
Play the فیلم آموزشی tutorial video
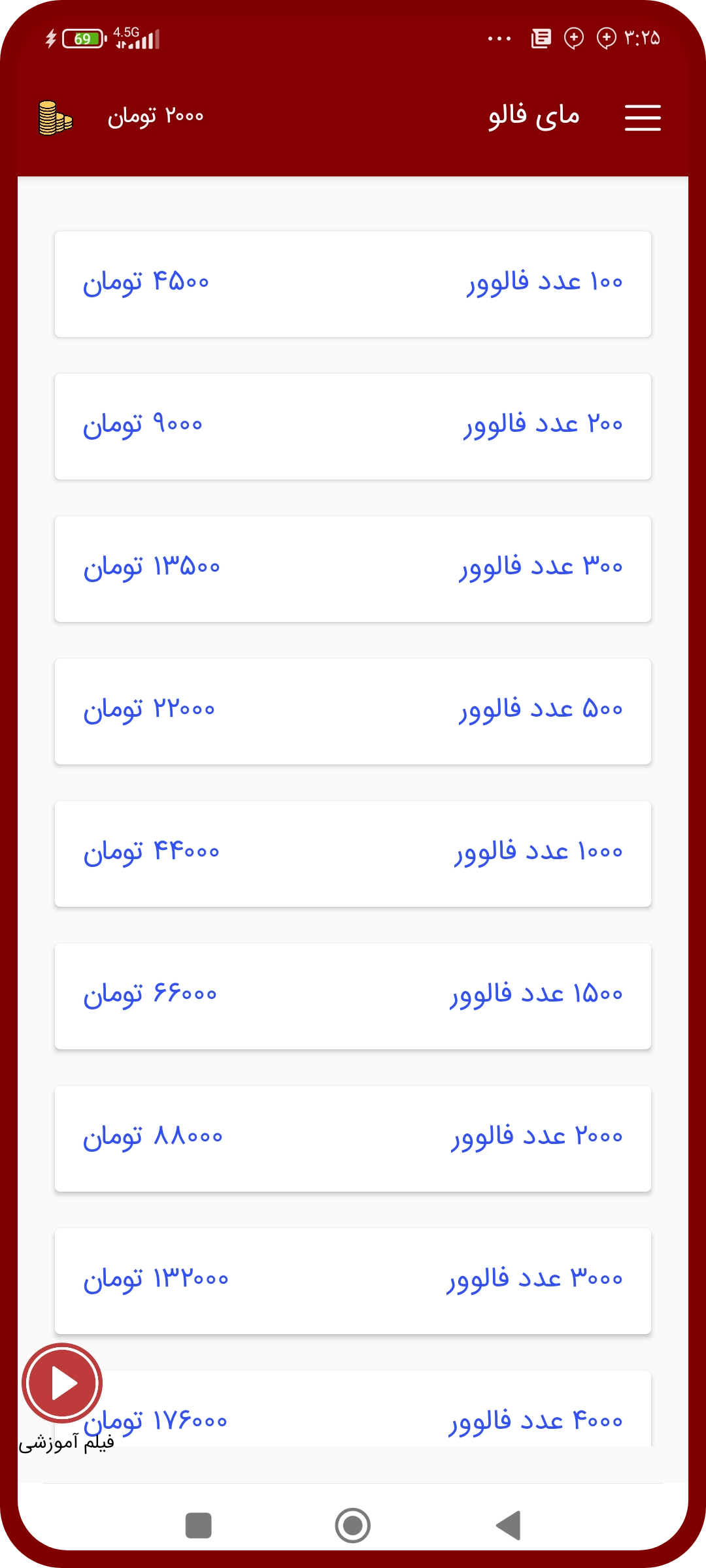pos(63,1383)
